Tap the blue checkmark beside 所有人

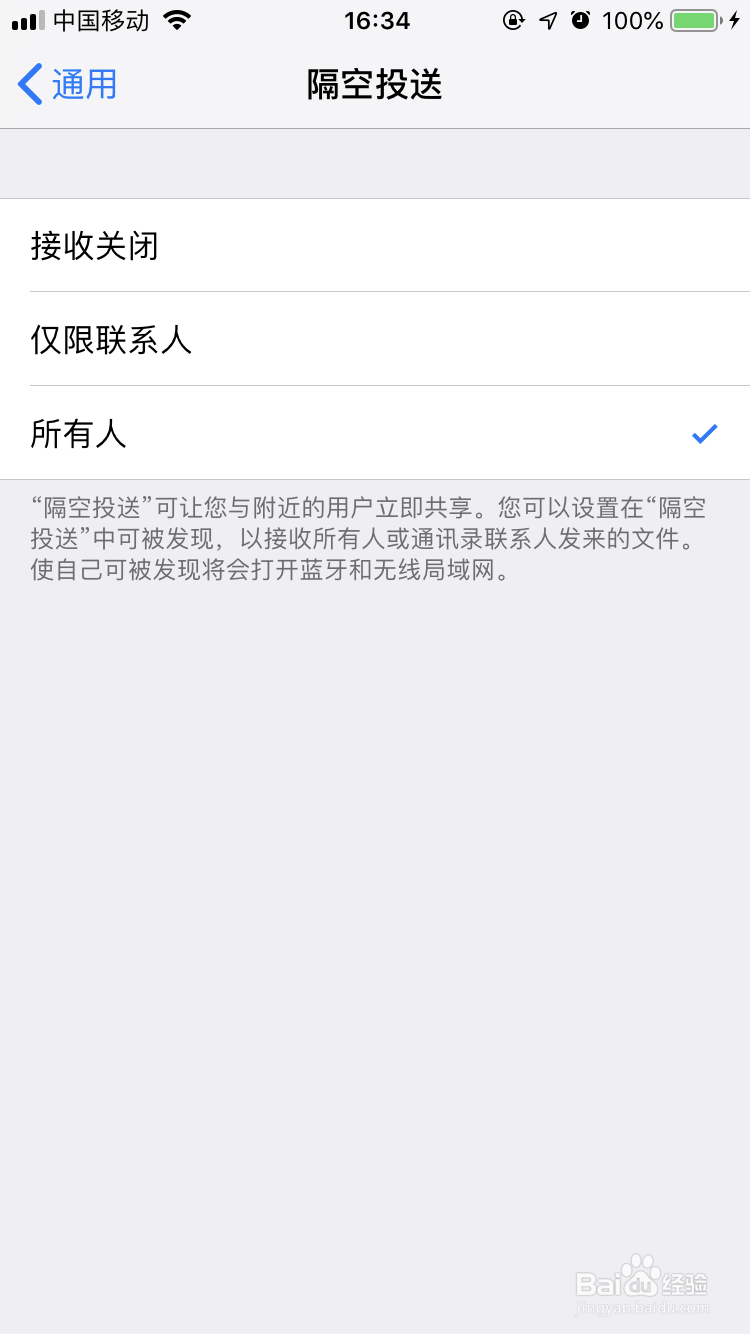click(704, 433)
